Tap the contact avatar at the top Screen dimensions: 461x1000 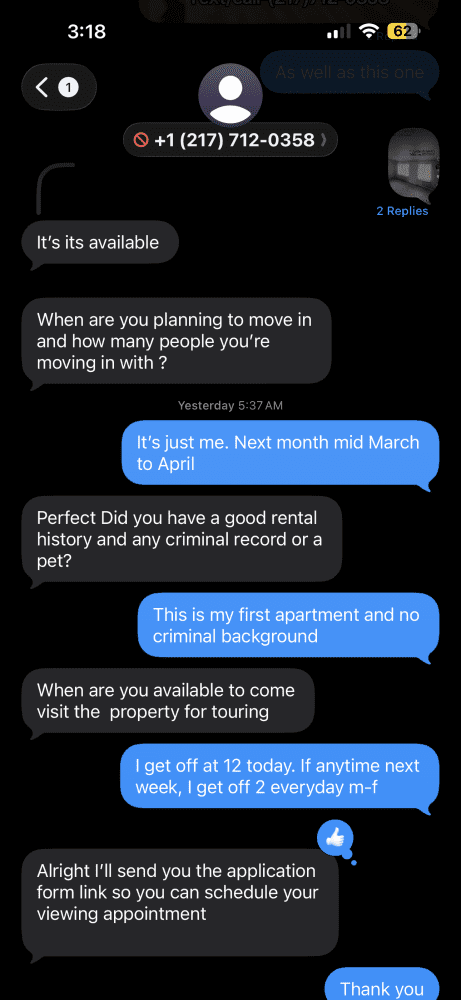coord(230,94)
